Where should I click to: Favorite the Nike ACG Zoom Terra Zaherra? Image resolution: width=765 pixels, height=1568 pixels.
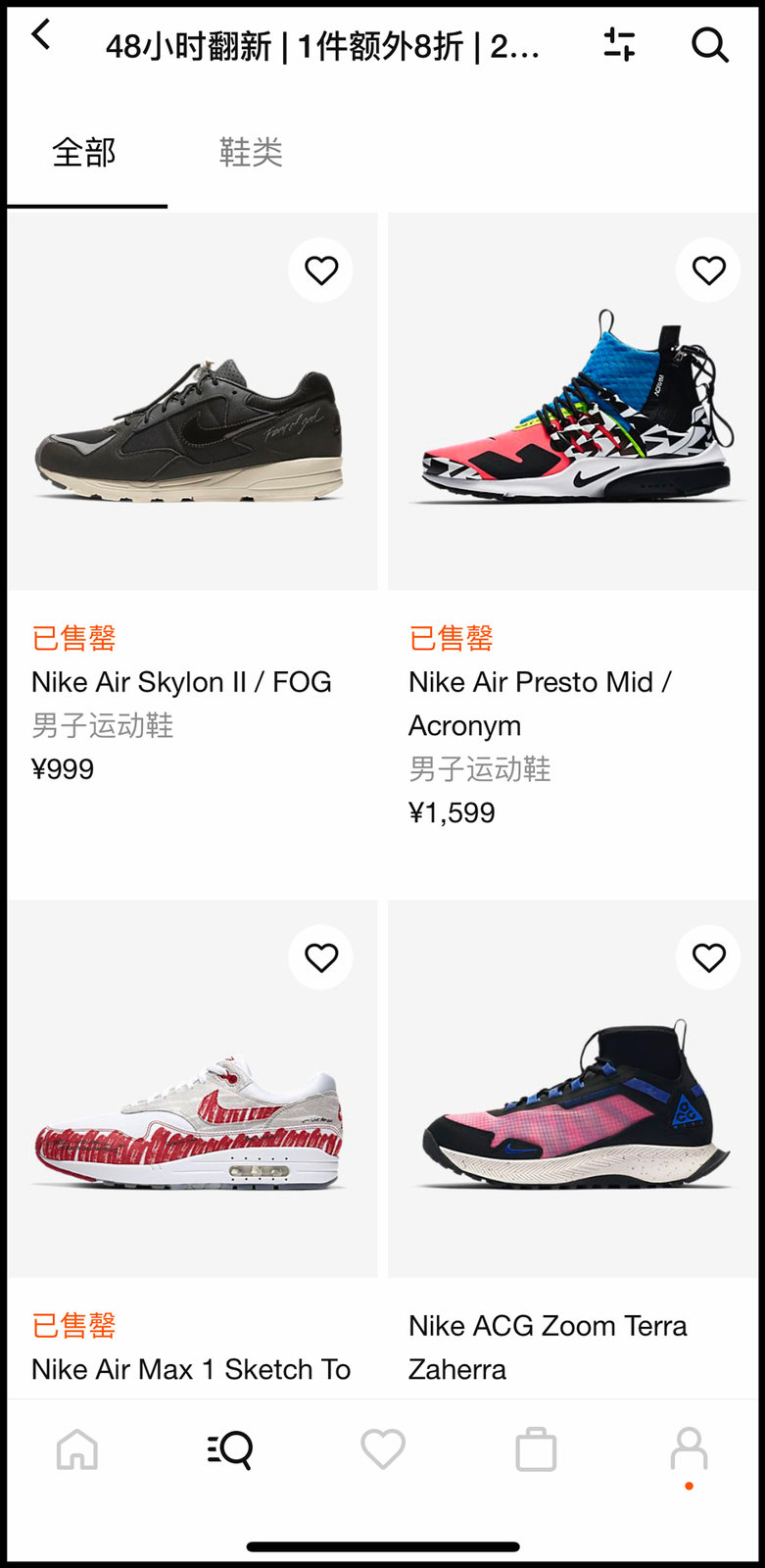708,957
